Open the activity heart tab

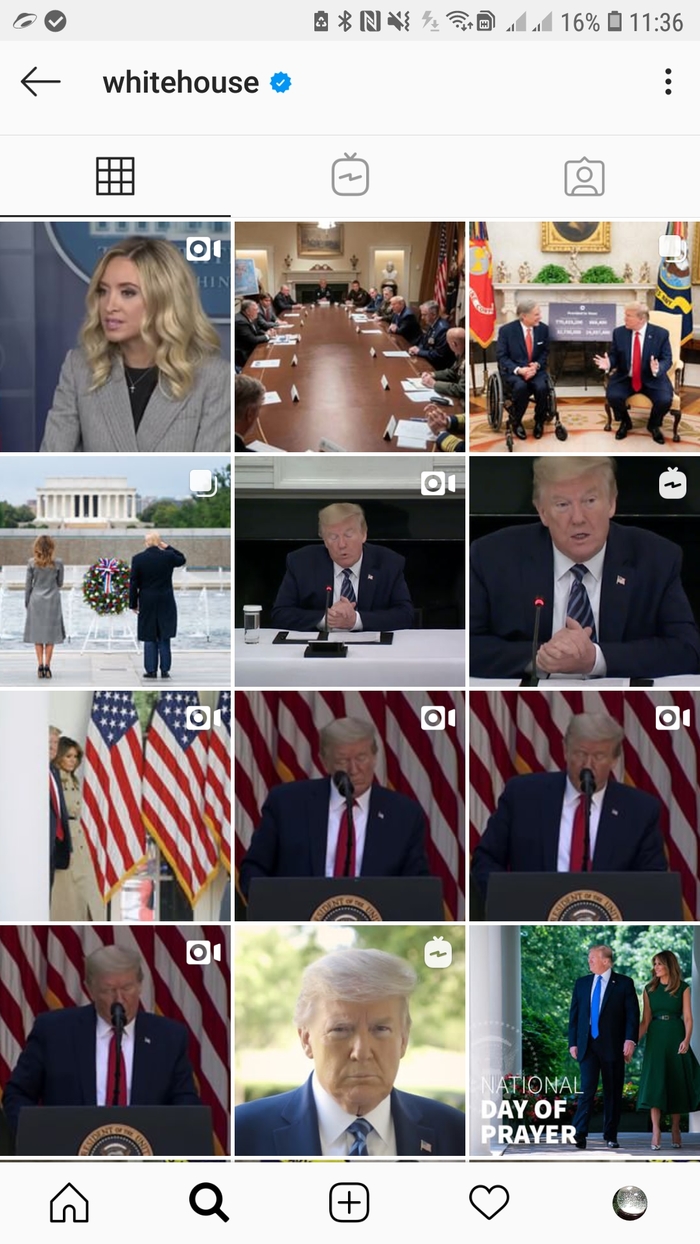pos(489,1203)
